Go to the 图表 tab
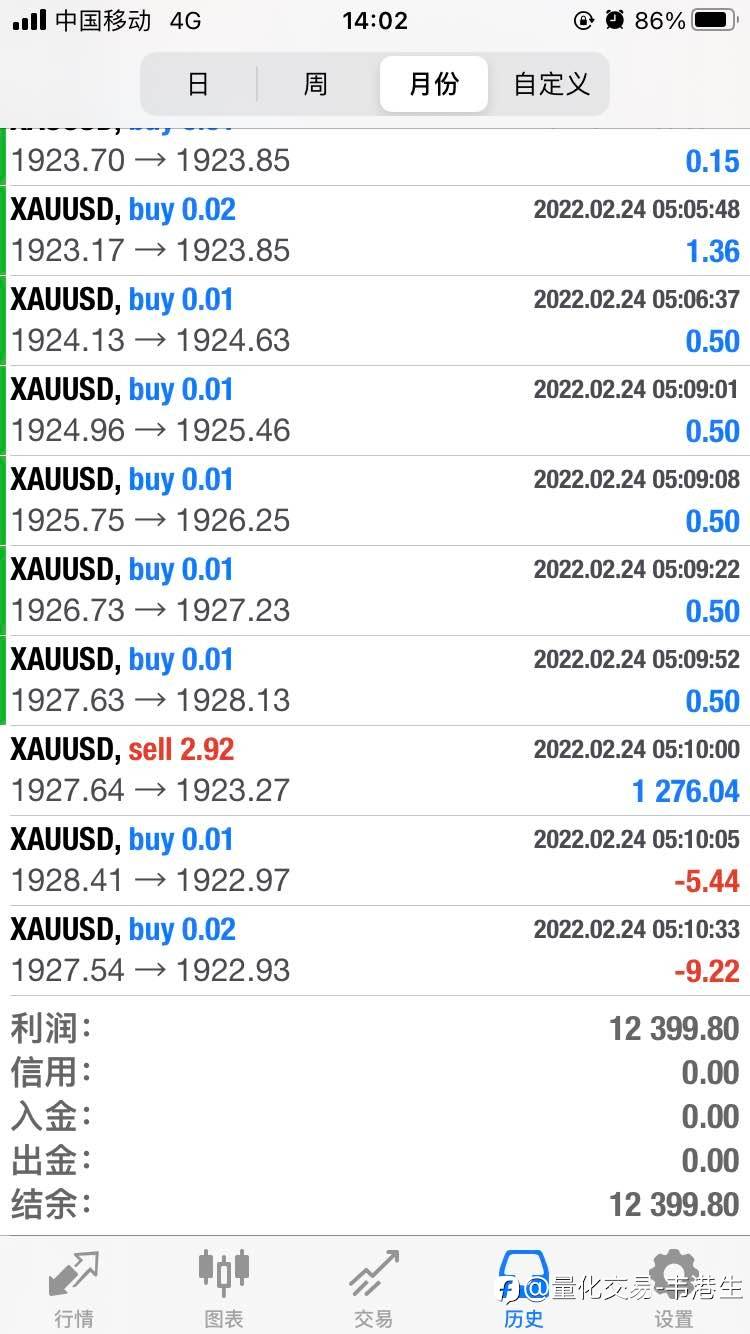The width and height of the screenshot is (750, 1334). click(224, 1287)
